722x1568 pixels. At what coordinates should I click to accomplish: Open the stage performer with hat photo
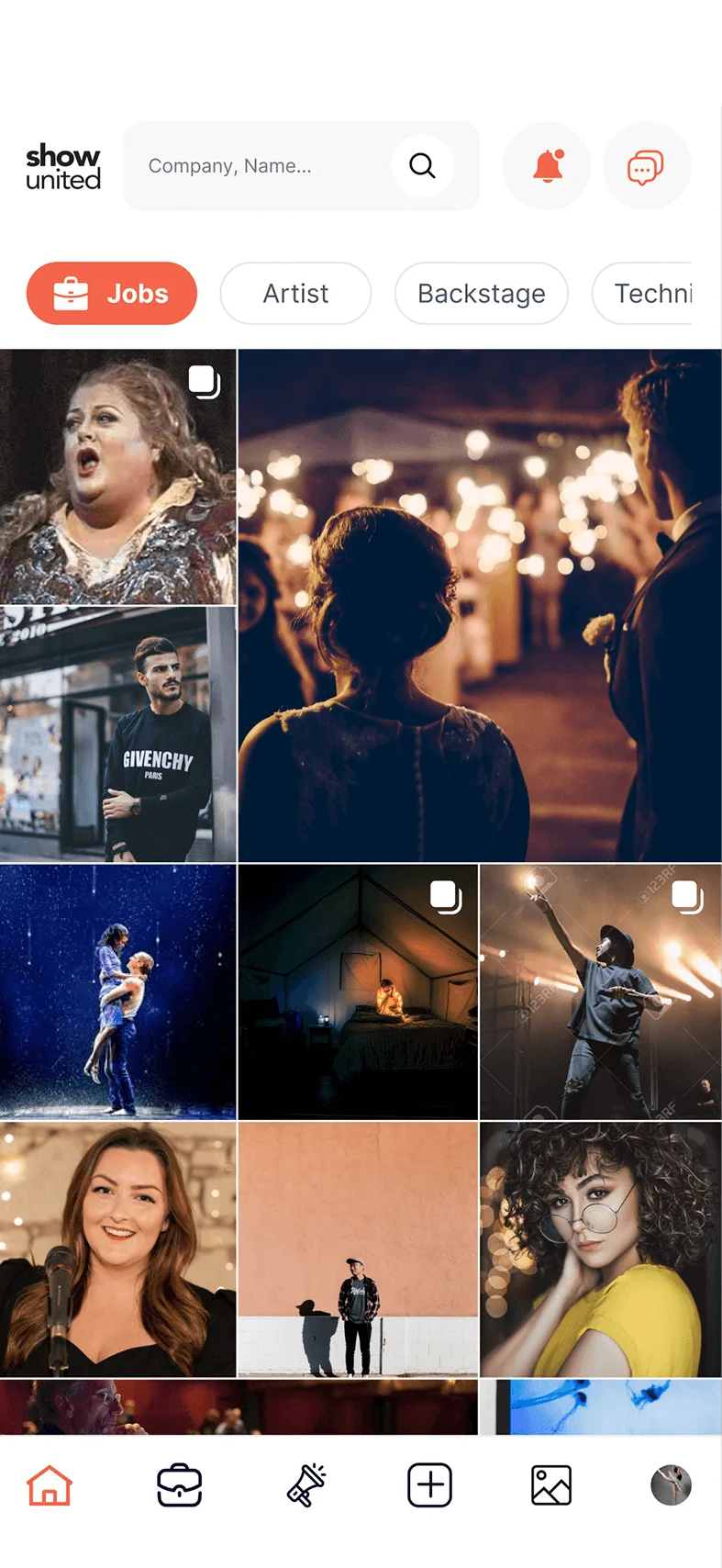pos(600,991)
